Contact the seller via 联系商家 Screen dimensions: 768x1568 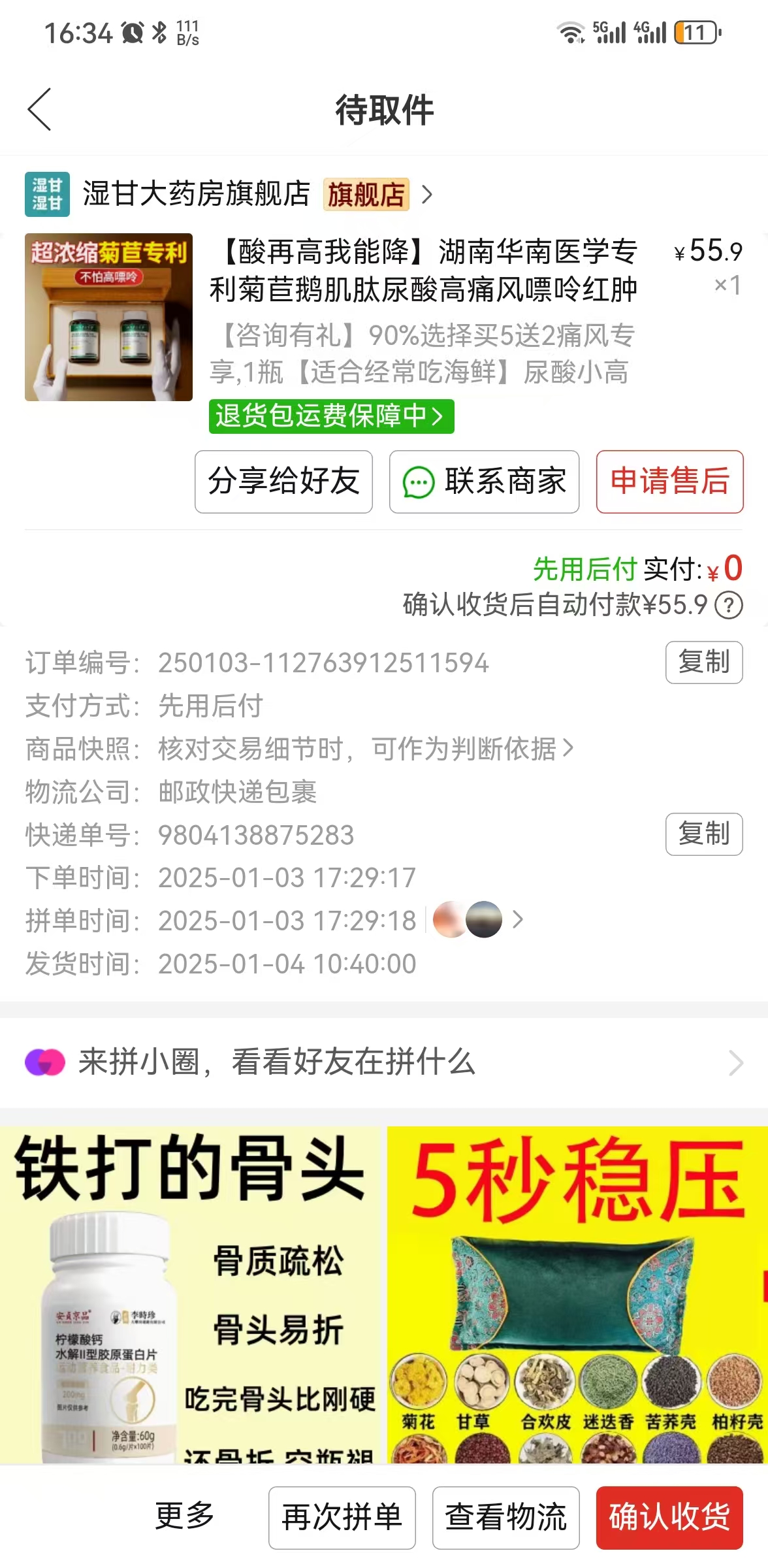coord(484,482)
